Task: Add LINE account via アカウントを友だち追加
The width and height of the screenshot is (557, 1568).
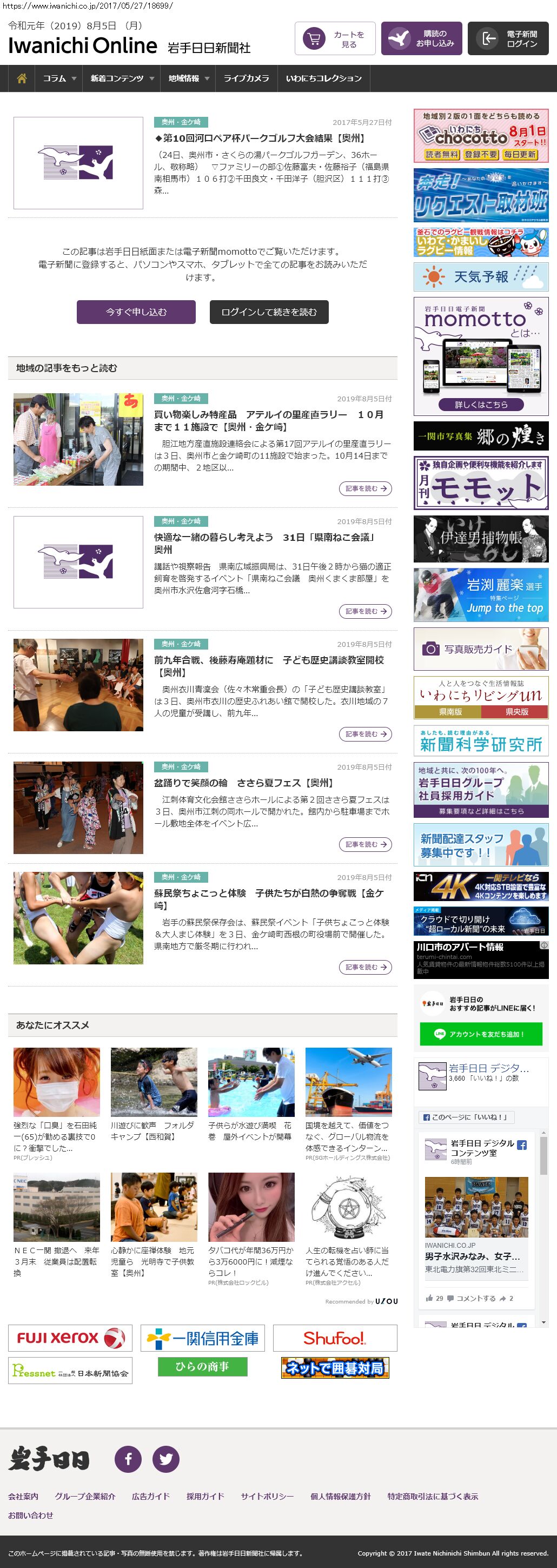Action: point(480,1034)
